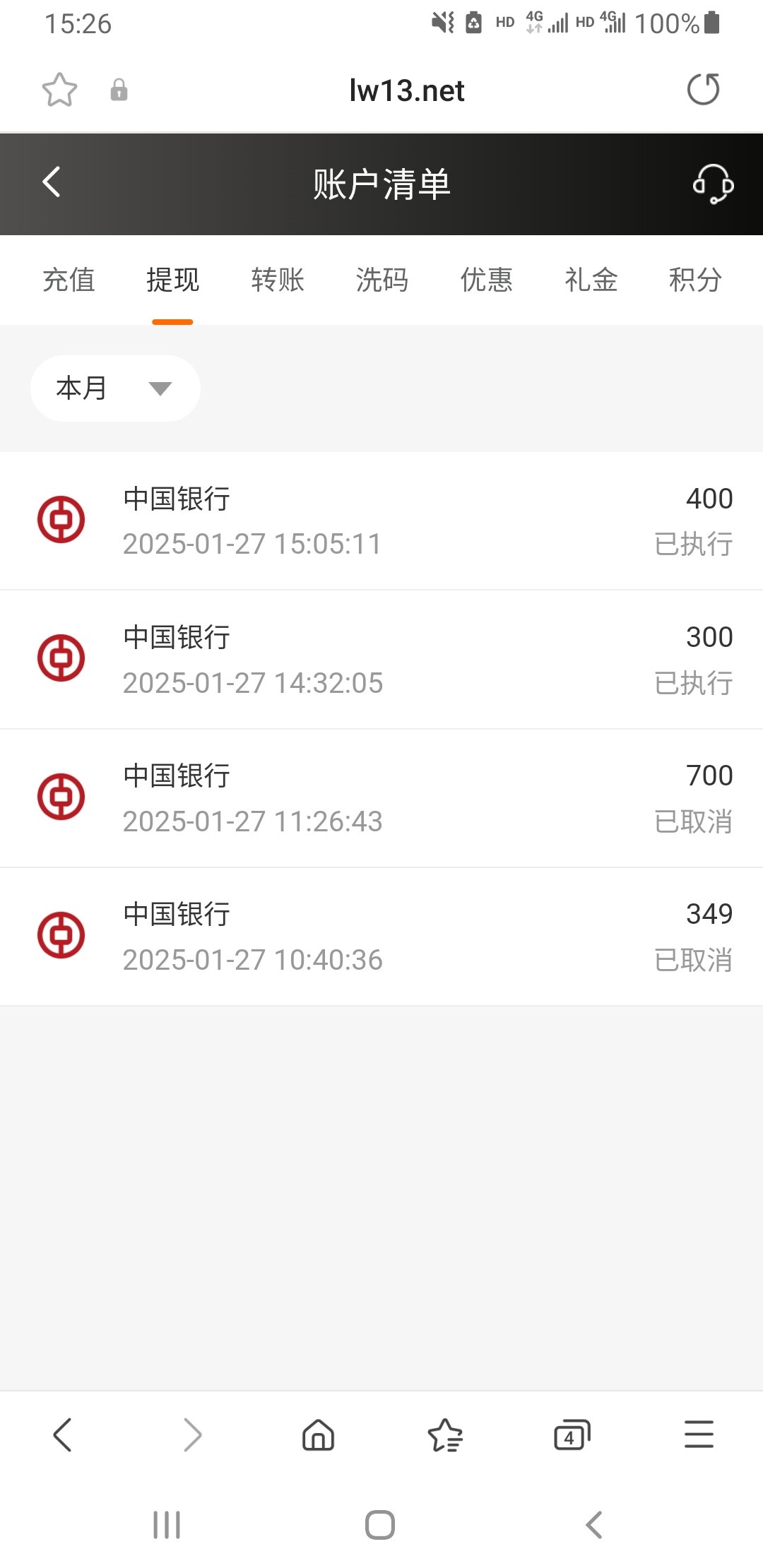Reload the lw13.net page

[x=703, y=90]
